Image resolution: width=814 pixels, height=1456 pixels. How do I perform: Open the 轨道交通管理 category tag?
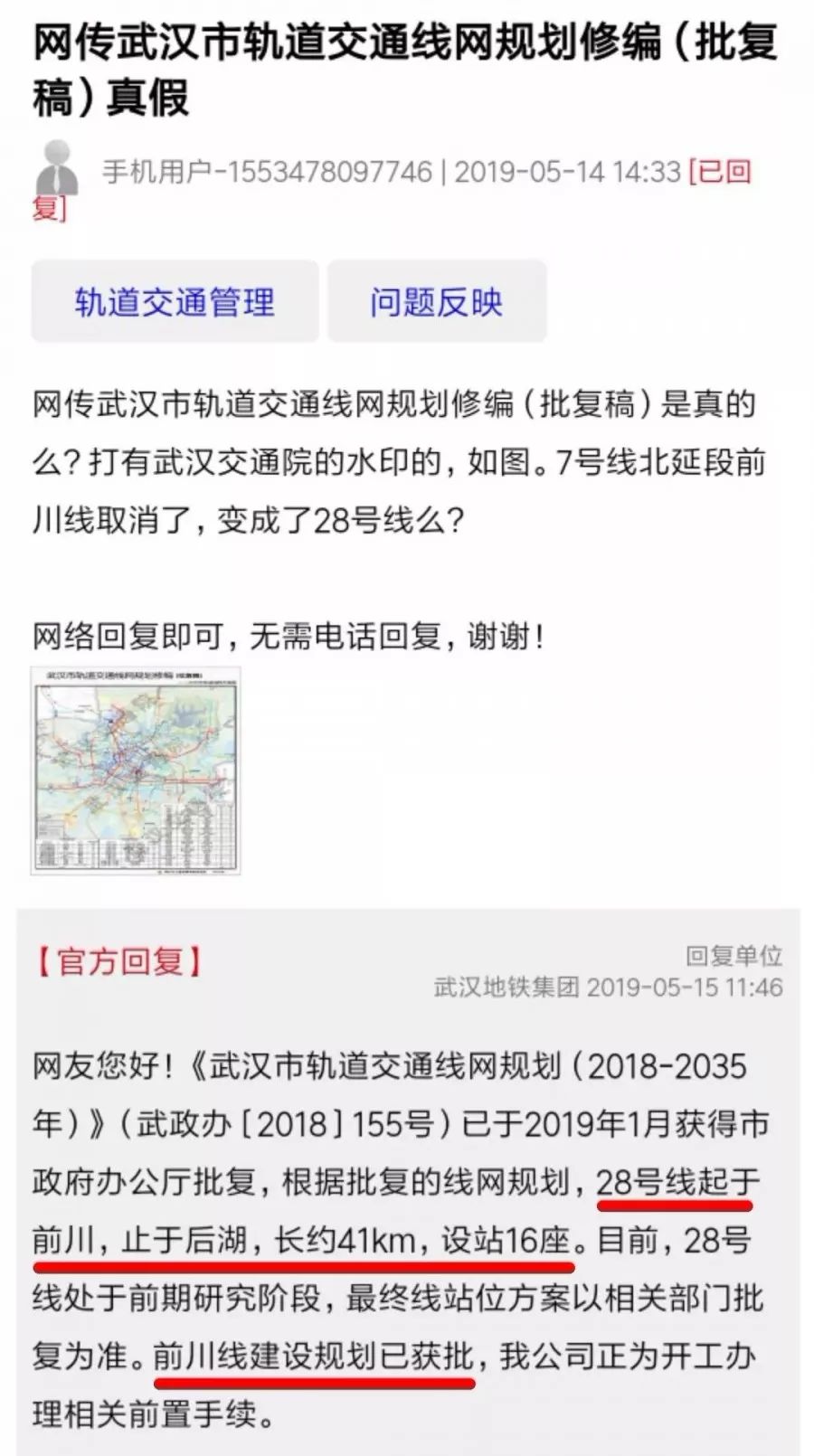point(175,301)
